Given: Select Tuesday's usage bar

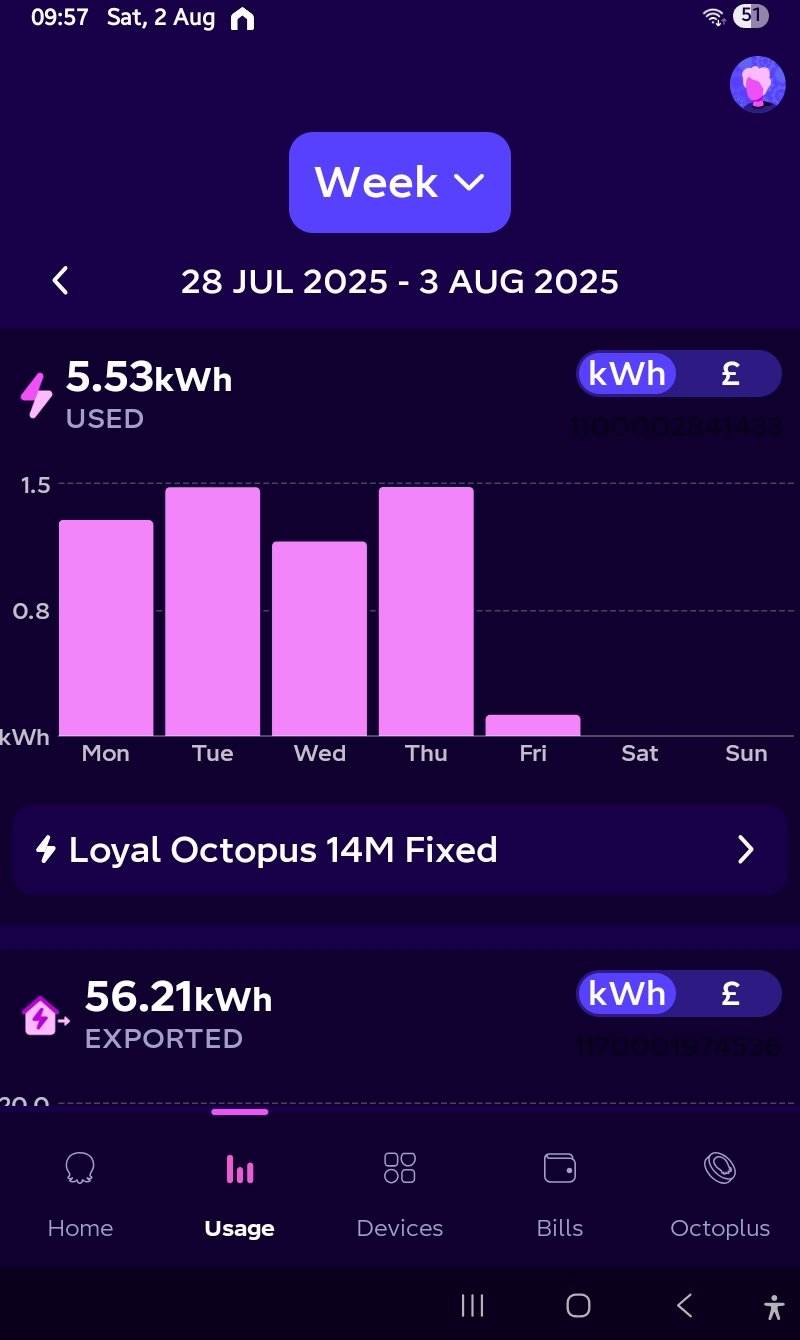Looking at the screenshot, I should pyautogui.click(x=212, y=611).
